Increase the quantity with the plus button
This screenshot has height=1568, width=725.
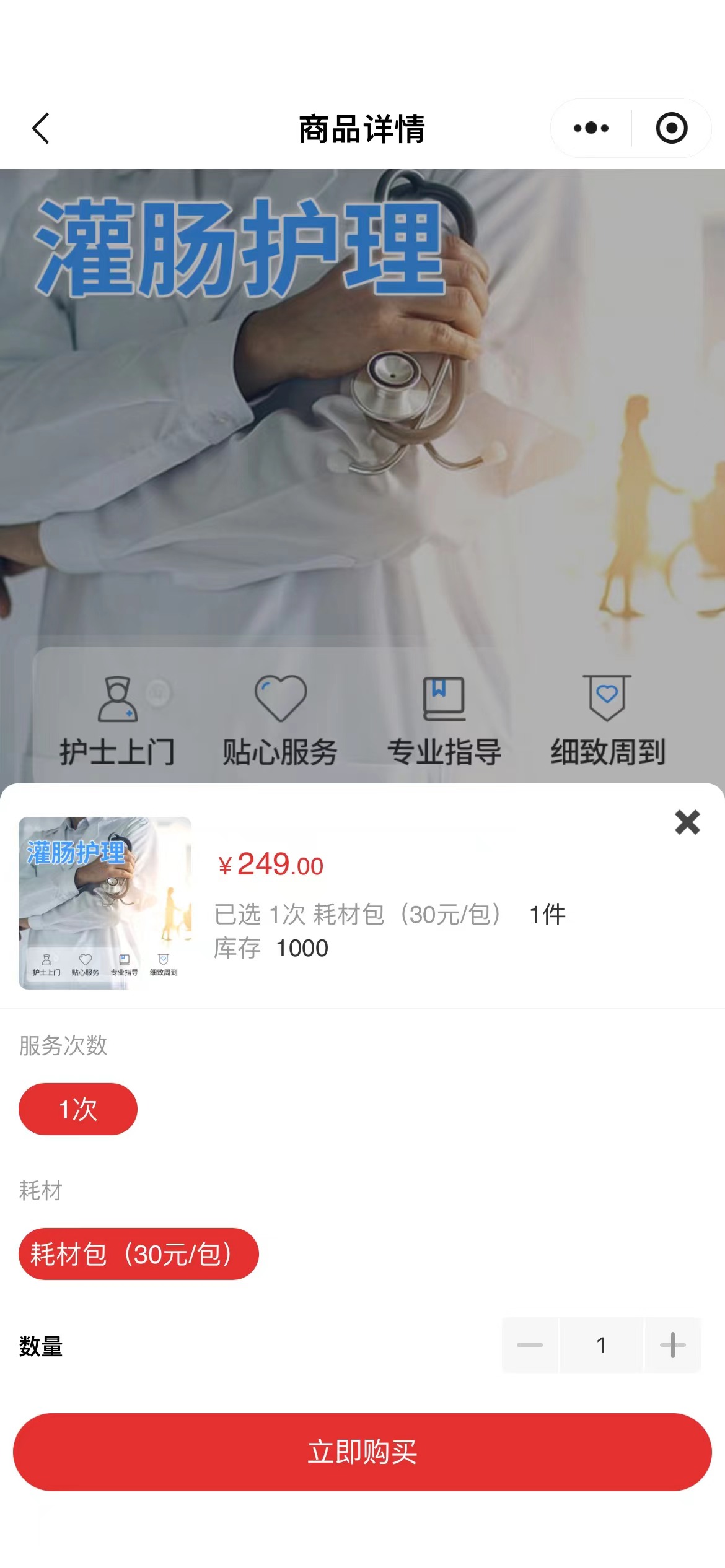672,1345
